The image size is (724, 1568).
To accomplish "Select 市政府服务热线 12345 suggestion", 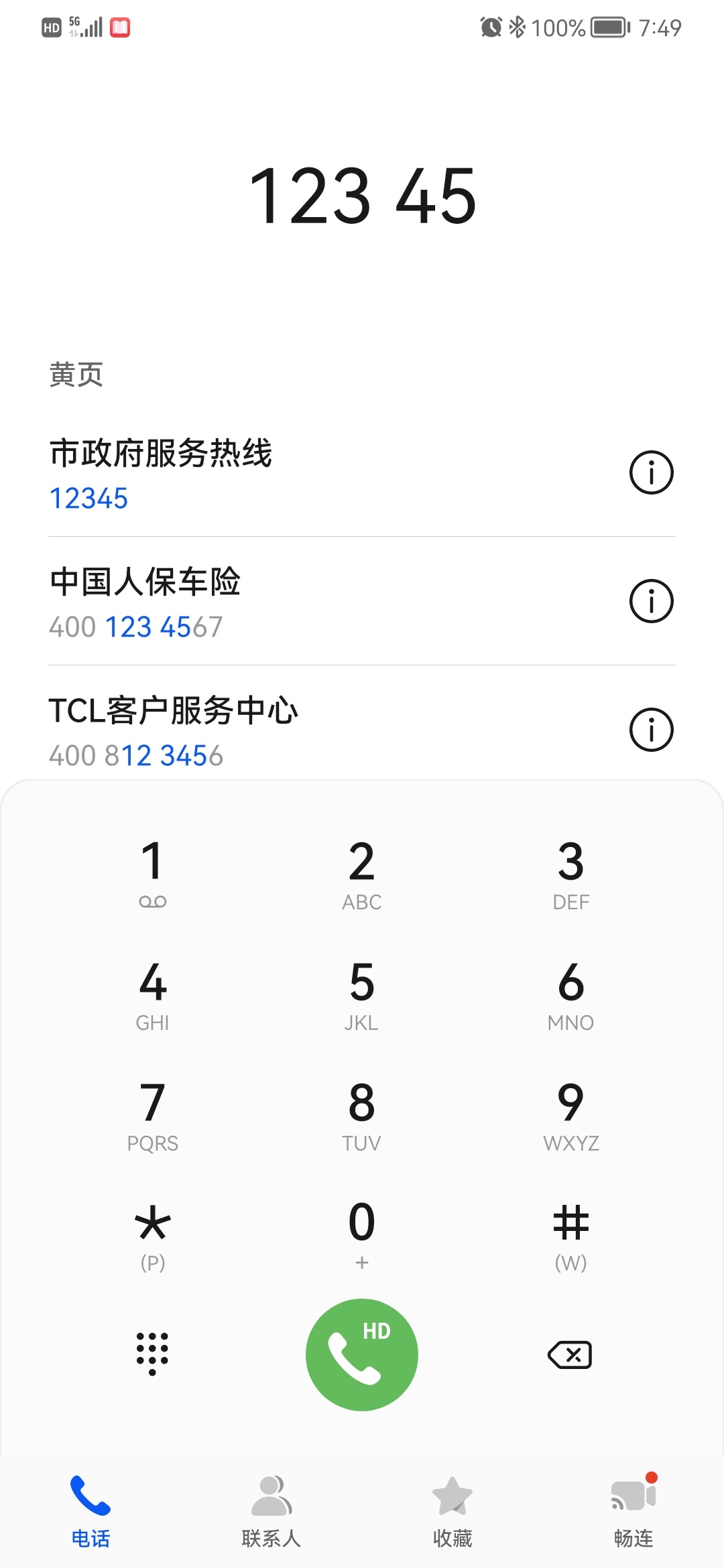I will [x=268, y=474].
